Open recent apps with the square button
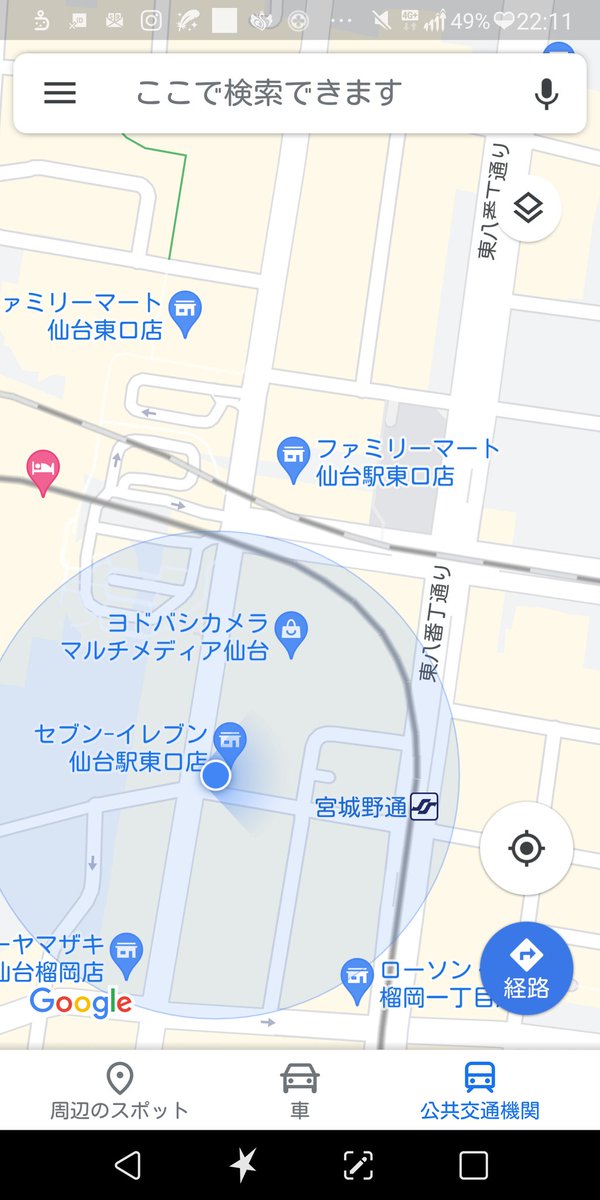 pos(473,1165)
